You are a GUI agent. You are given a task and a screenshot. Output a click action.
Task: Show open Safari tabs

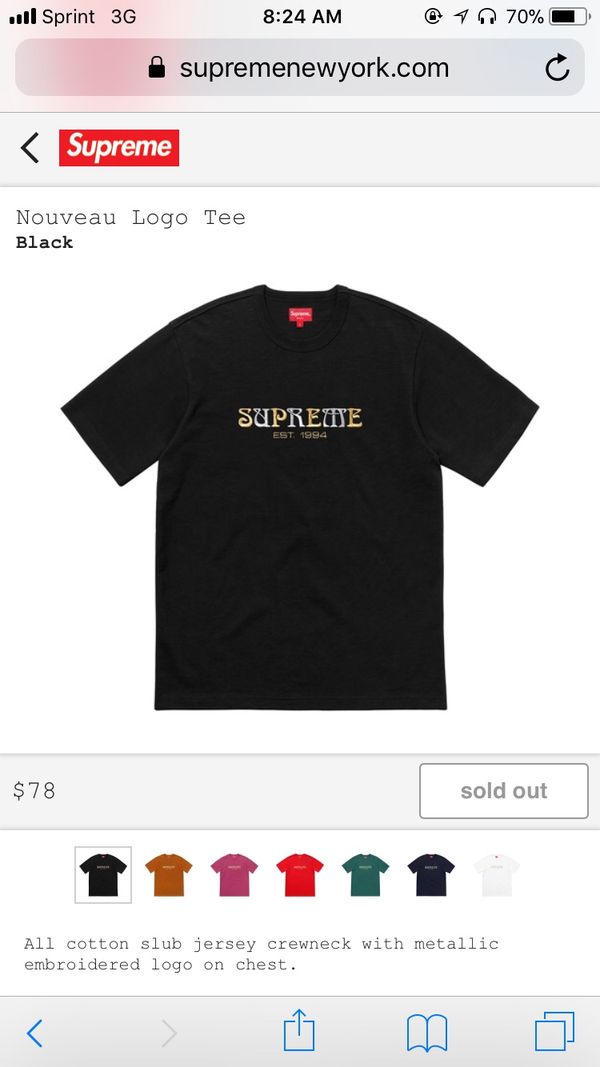(x=554, y=1032)
